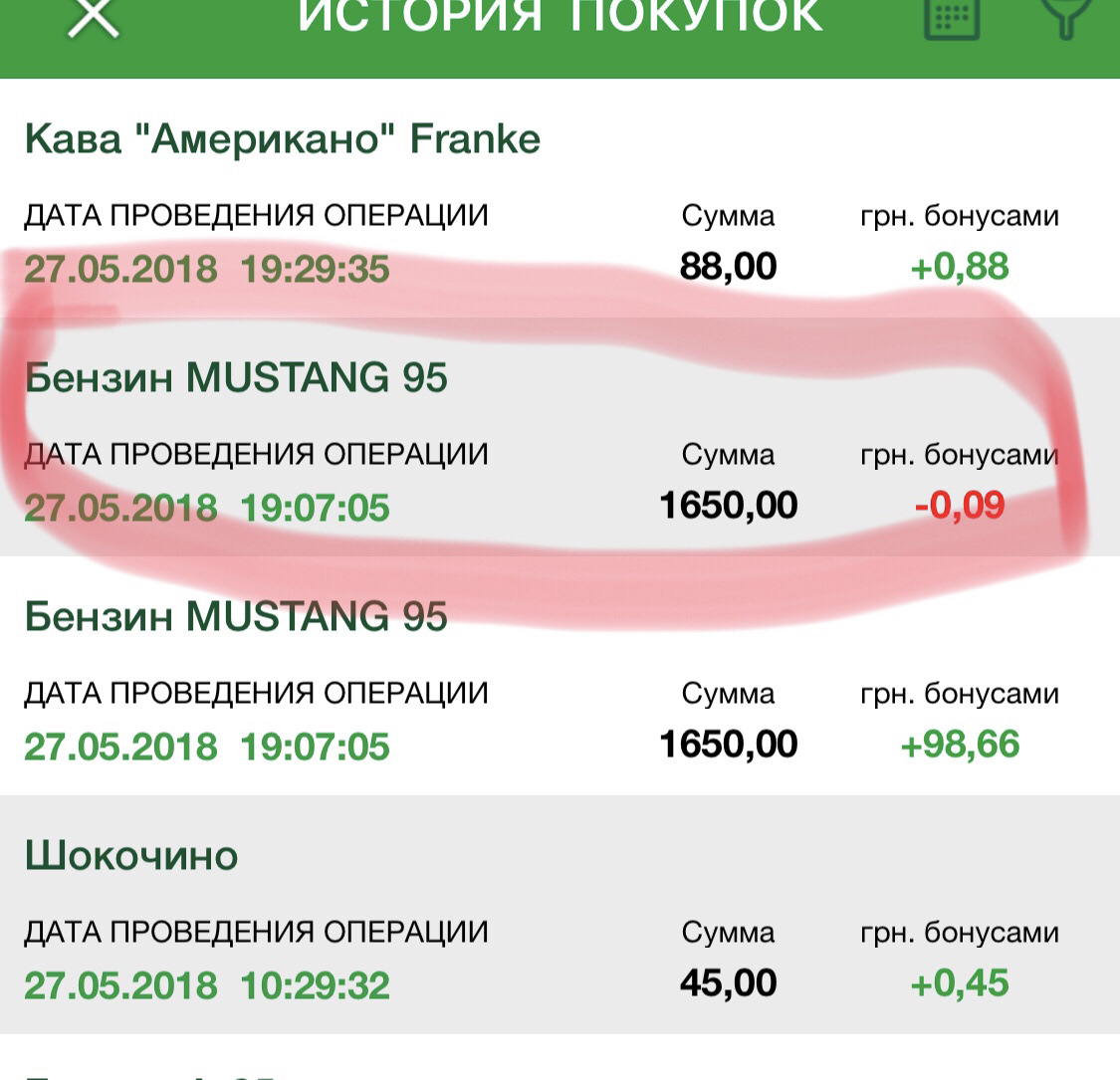This screenshot has width=1120, height=1080.
Task: Select MUSTANG 95 entry with -0,09 bonus
Action: click(x=560, y=437)
